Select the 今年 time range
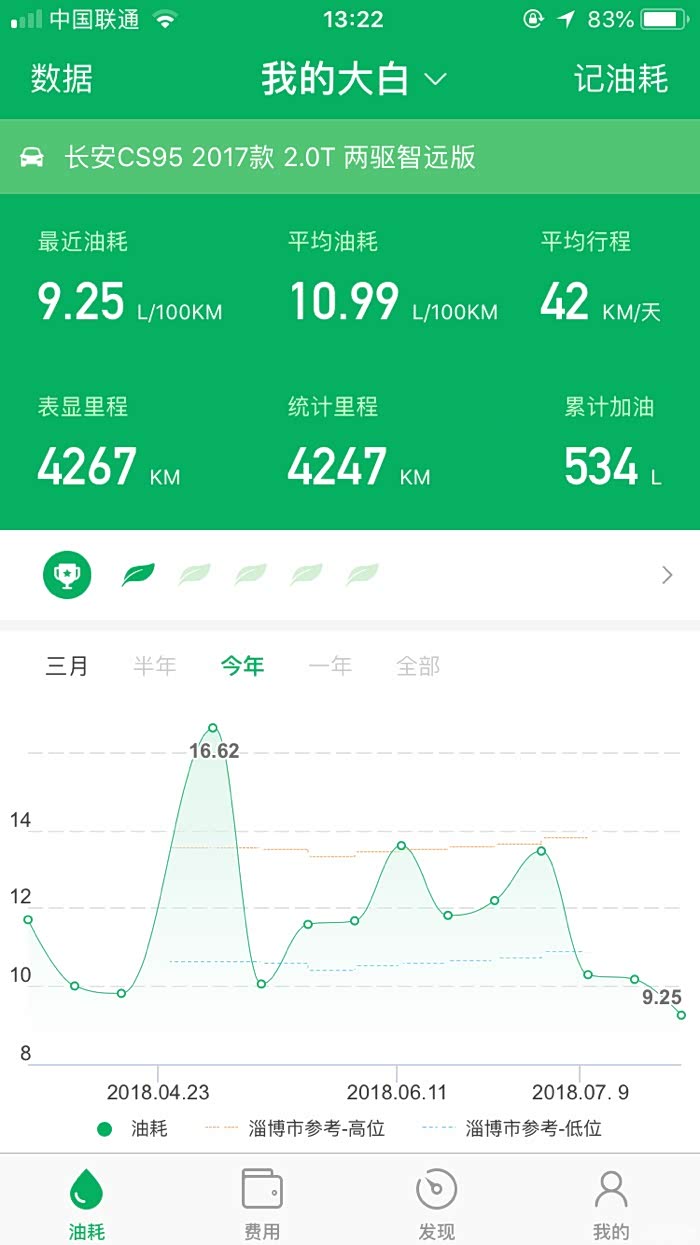700x1245 pixels. click(x=242, y=666)
